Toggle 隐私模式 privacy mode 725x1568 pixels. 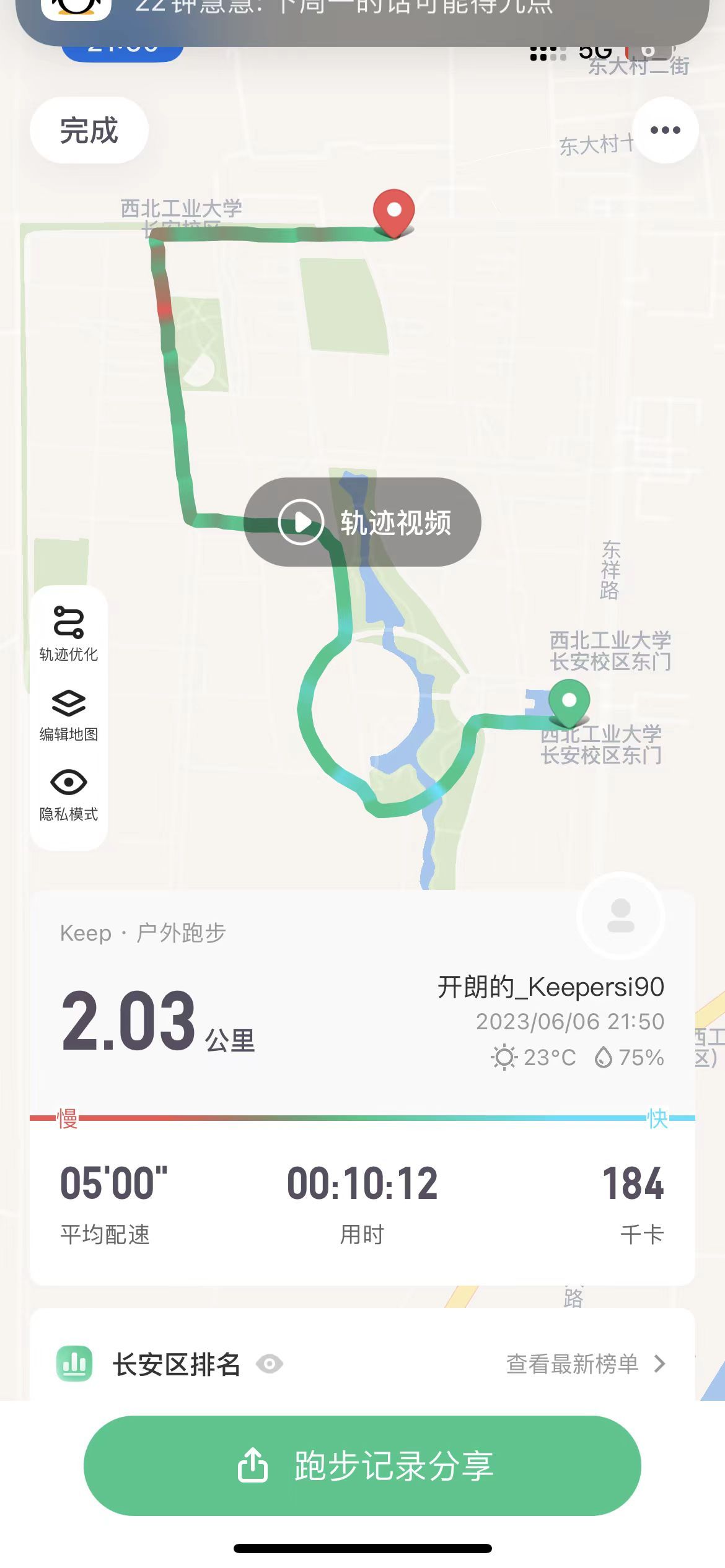tap(69, 794)
